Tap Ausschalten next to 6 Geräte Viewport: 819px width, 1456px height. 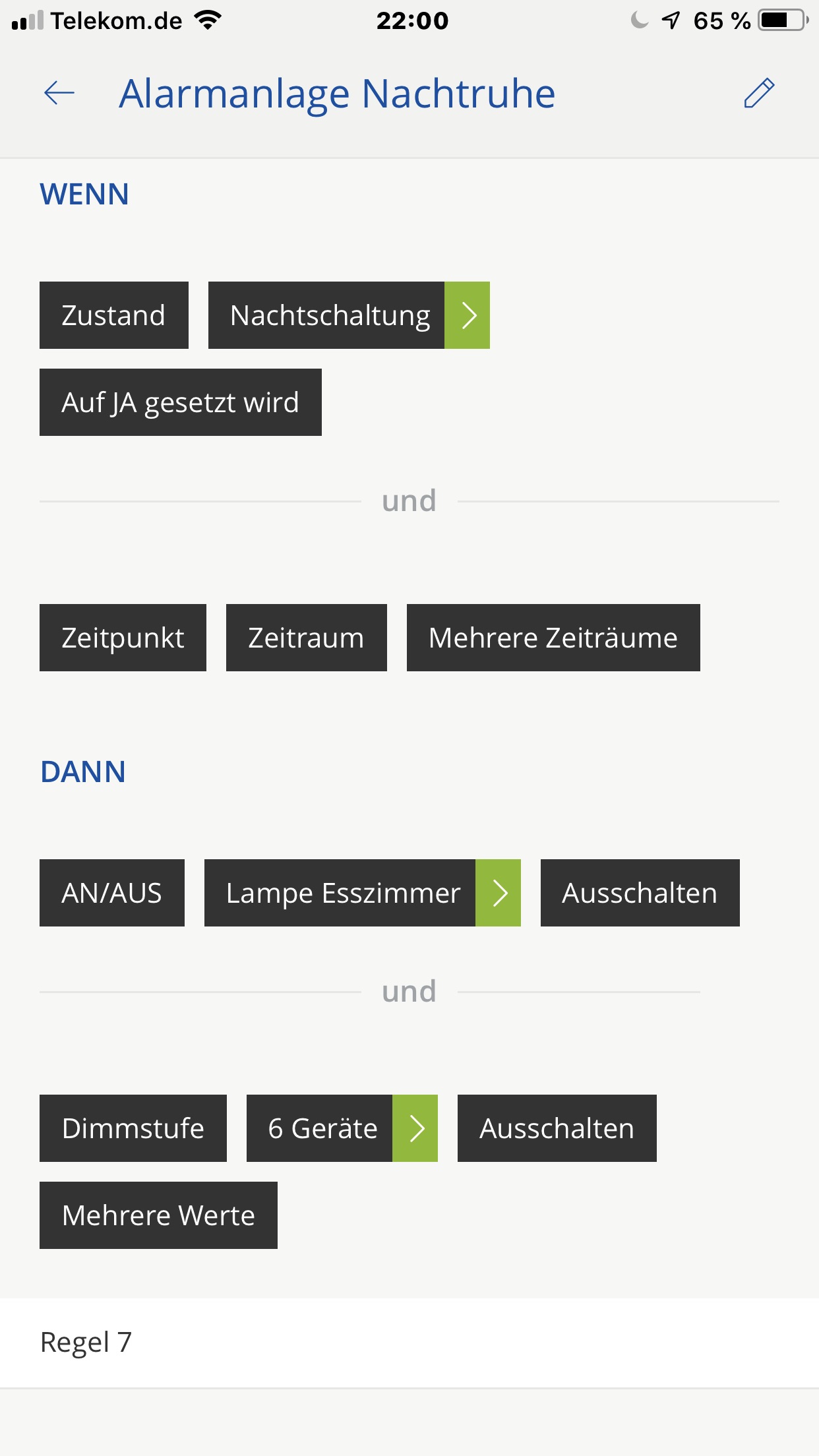(557, 1128)
